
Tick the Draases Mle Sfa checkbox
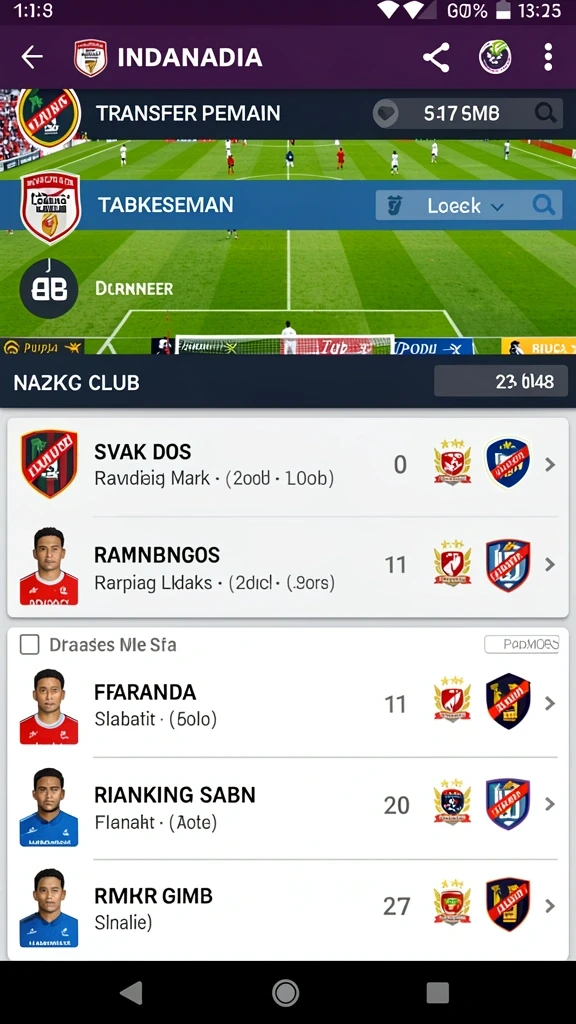coord(29,645)
